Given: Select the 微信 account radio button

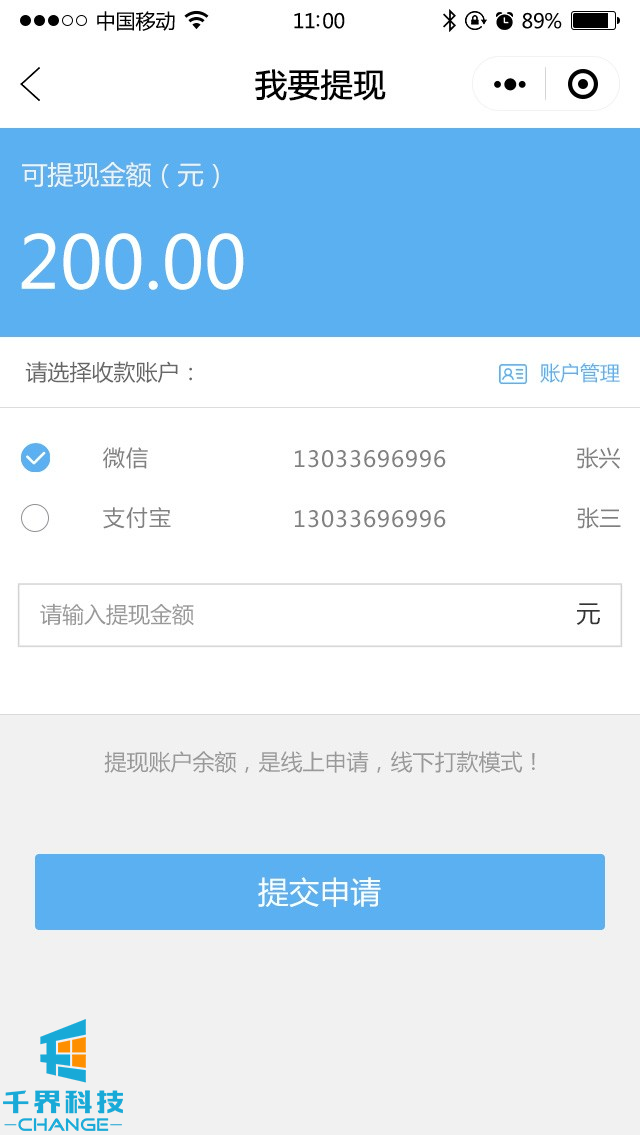Looking at the screenshot, I should click(35, 458).
